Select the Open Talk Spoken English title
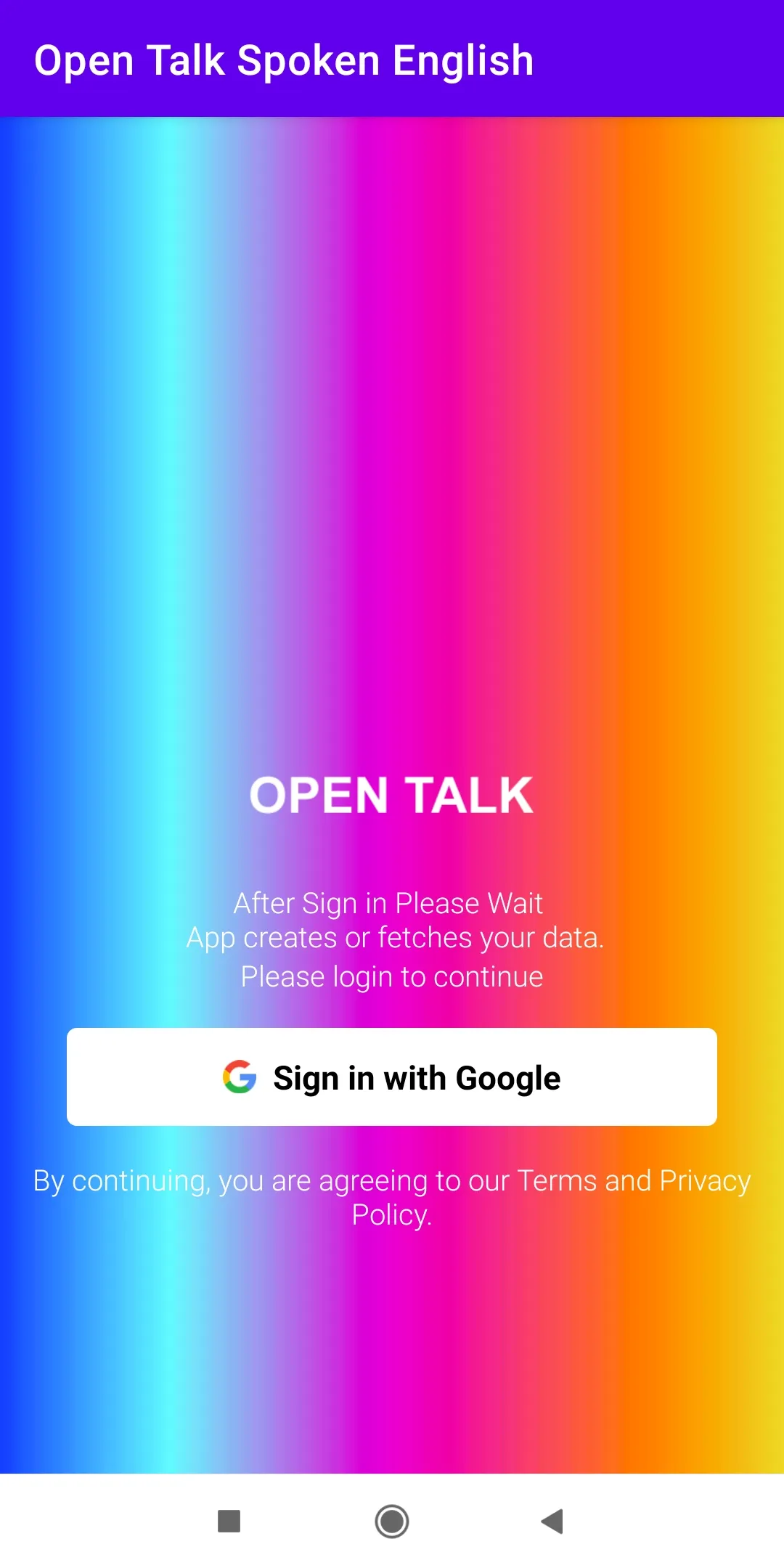The height and width of the screenshot is (1568, 784). click(x=285, y=60)
